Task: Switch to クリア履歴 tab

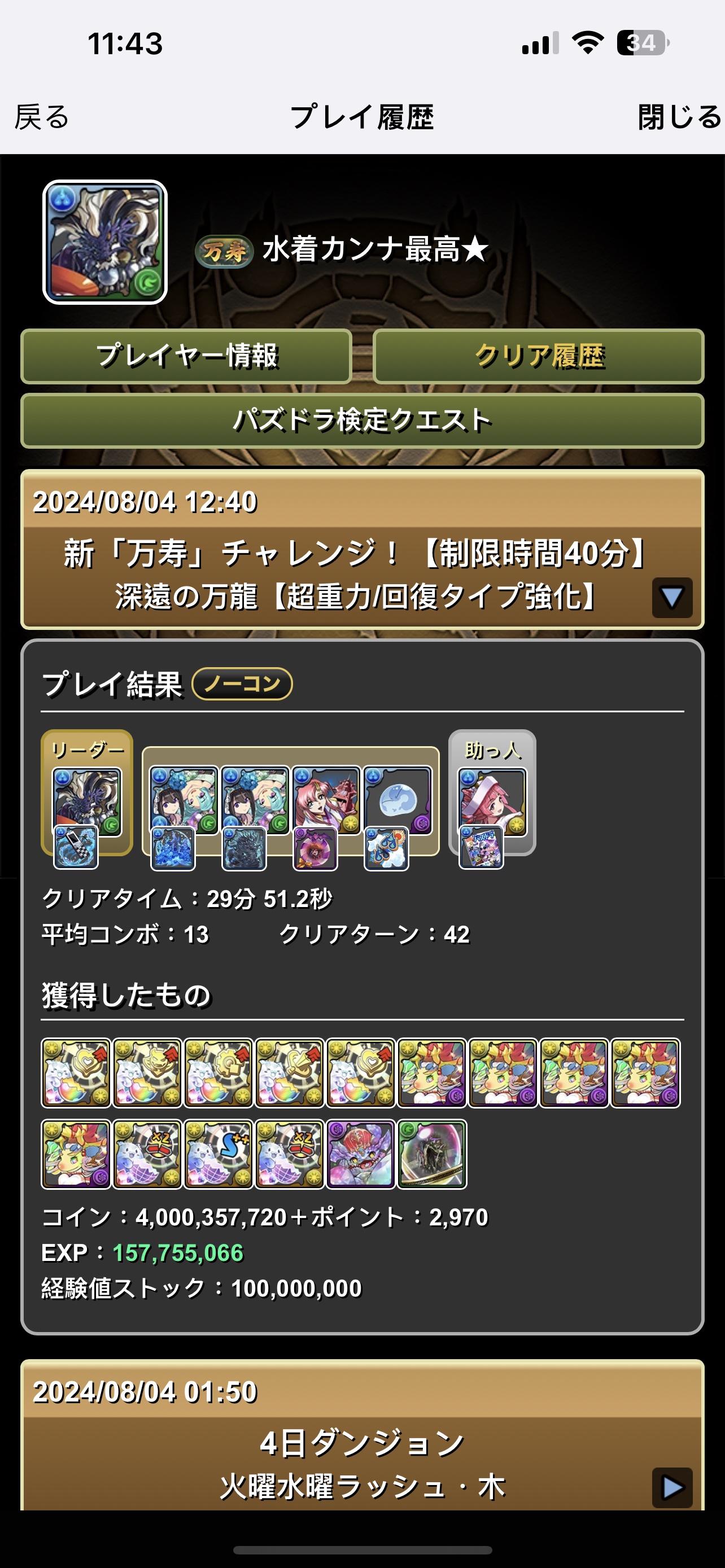Action: (x=538, y=357)
